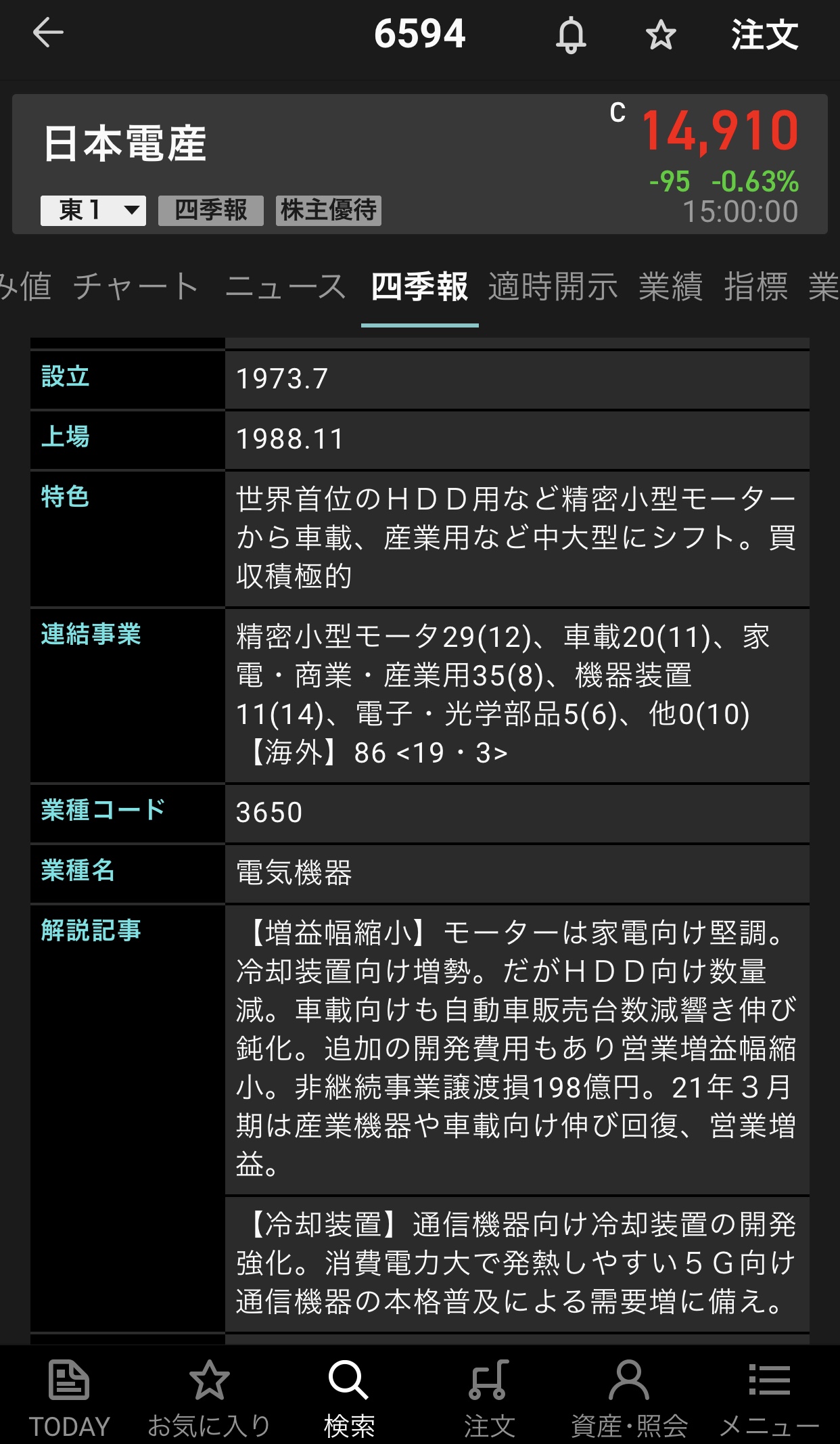The image size is (840, 1444).
Task: Open the 株主優待 chip
Action: pos(329,210)
